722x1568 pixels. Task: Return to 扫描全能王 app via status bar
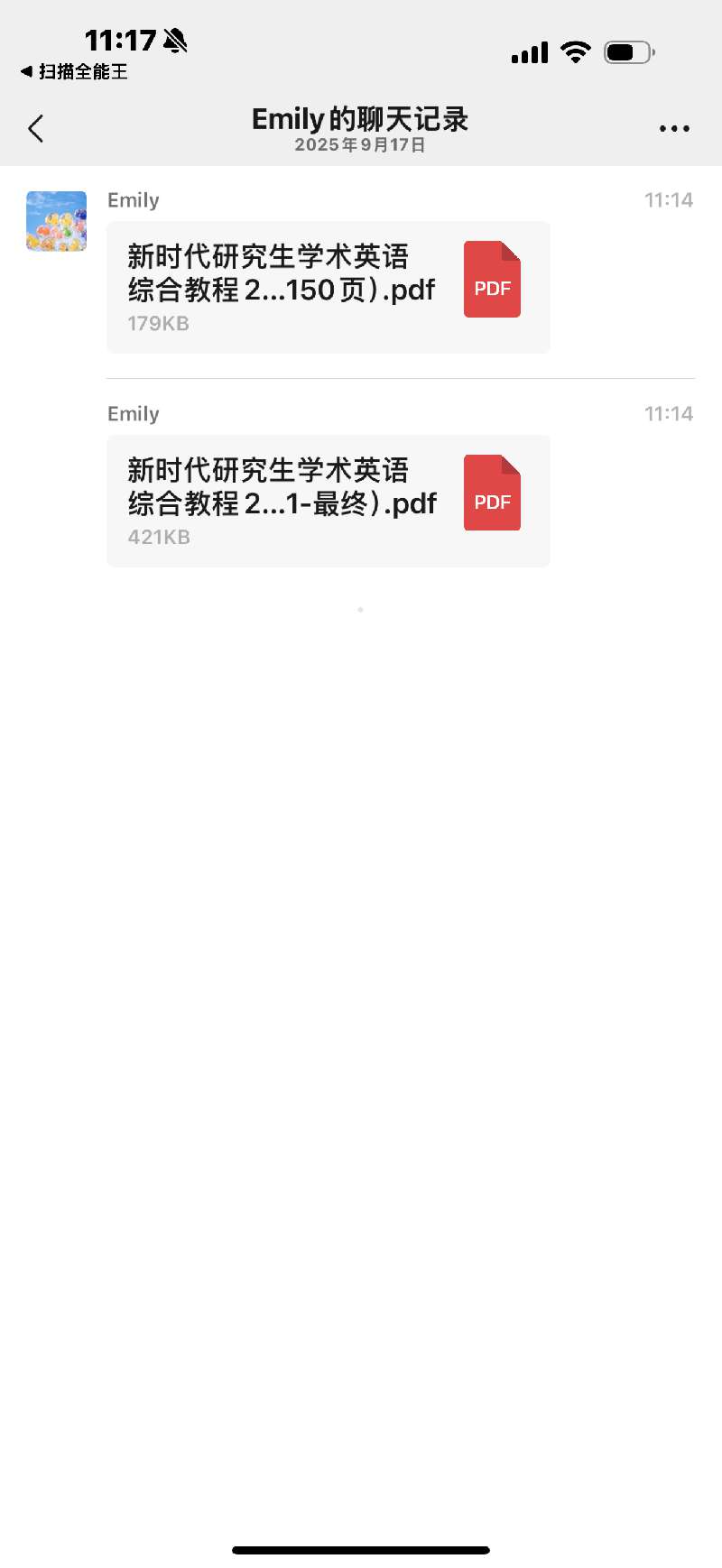pos(74,71)
